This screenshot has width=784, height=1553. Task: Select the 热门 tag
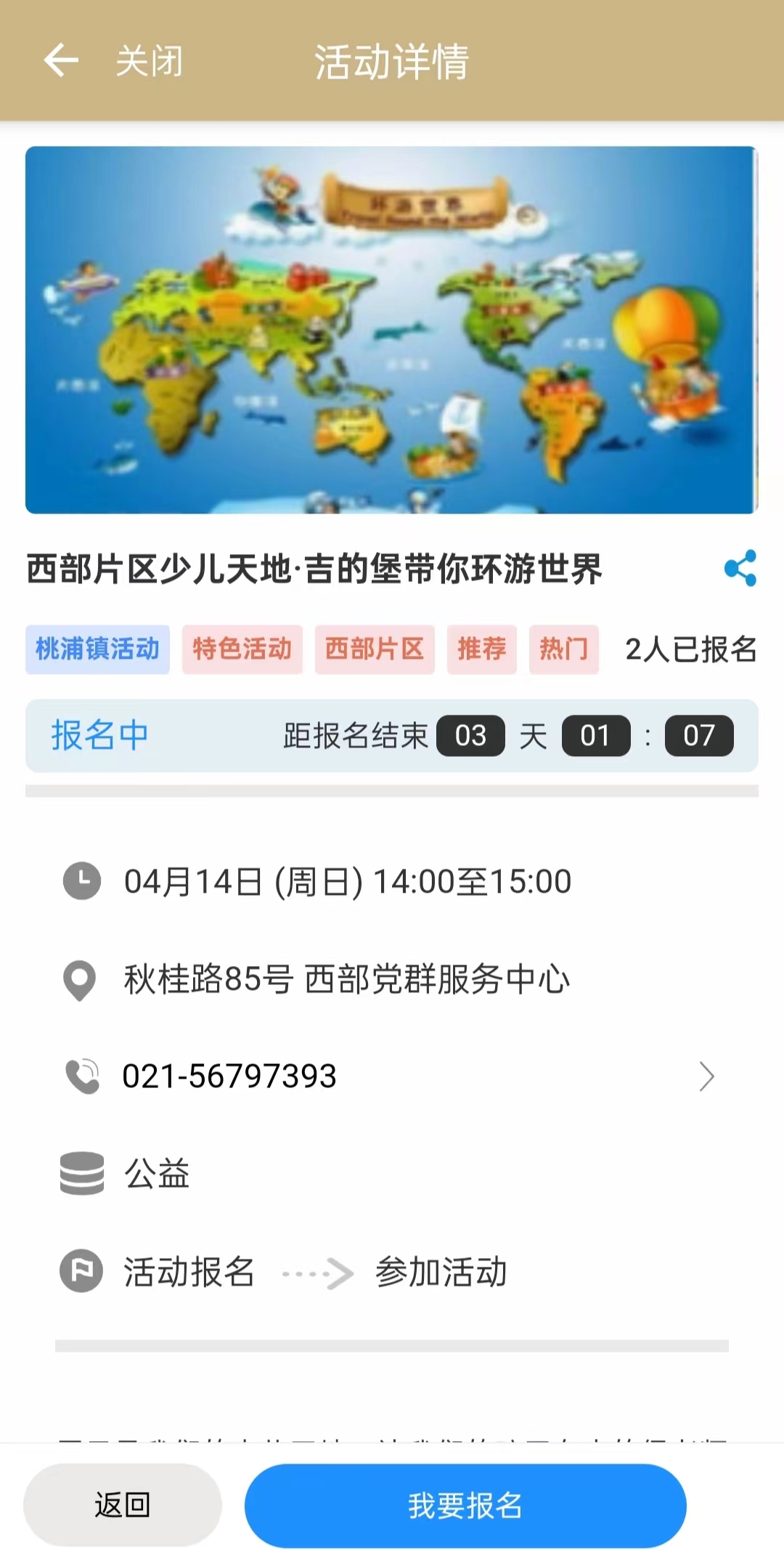(x=563, y=649)
